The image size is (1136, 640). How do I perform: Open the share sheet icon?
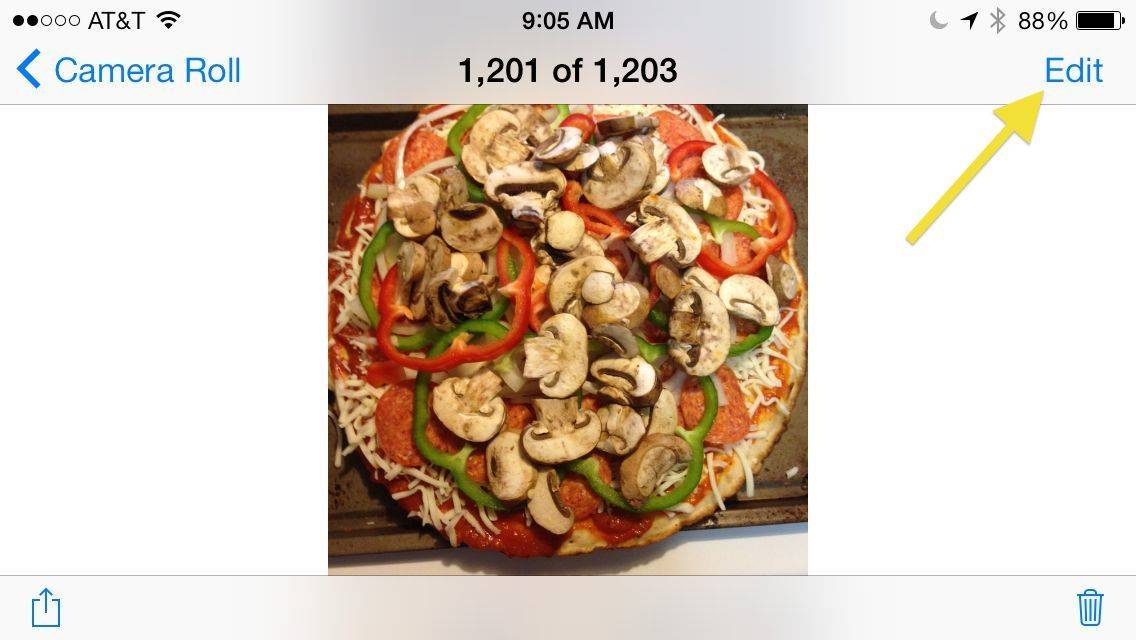46,607
